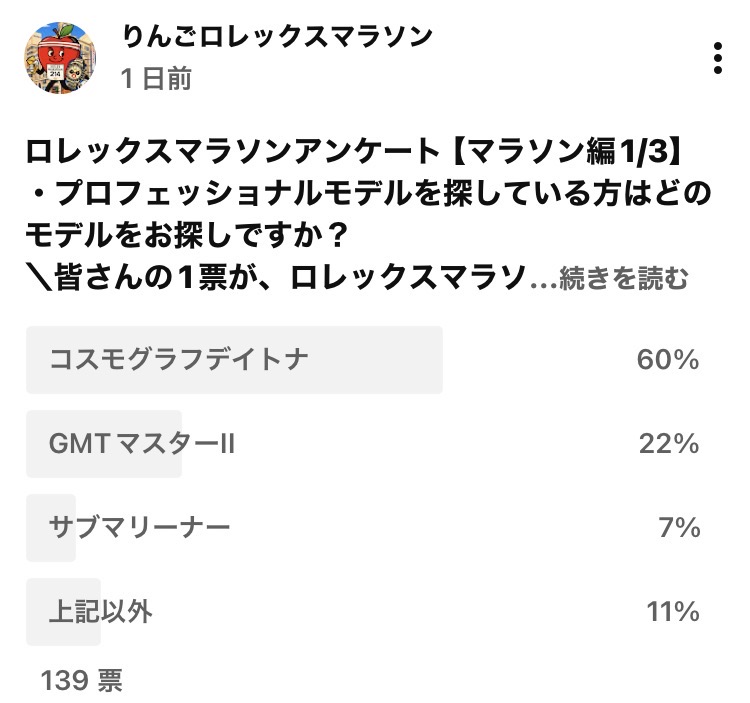Open the post's three-dot overflow menu
The height and width of the screenshot is (703, 750).
pos(717,59)
